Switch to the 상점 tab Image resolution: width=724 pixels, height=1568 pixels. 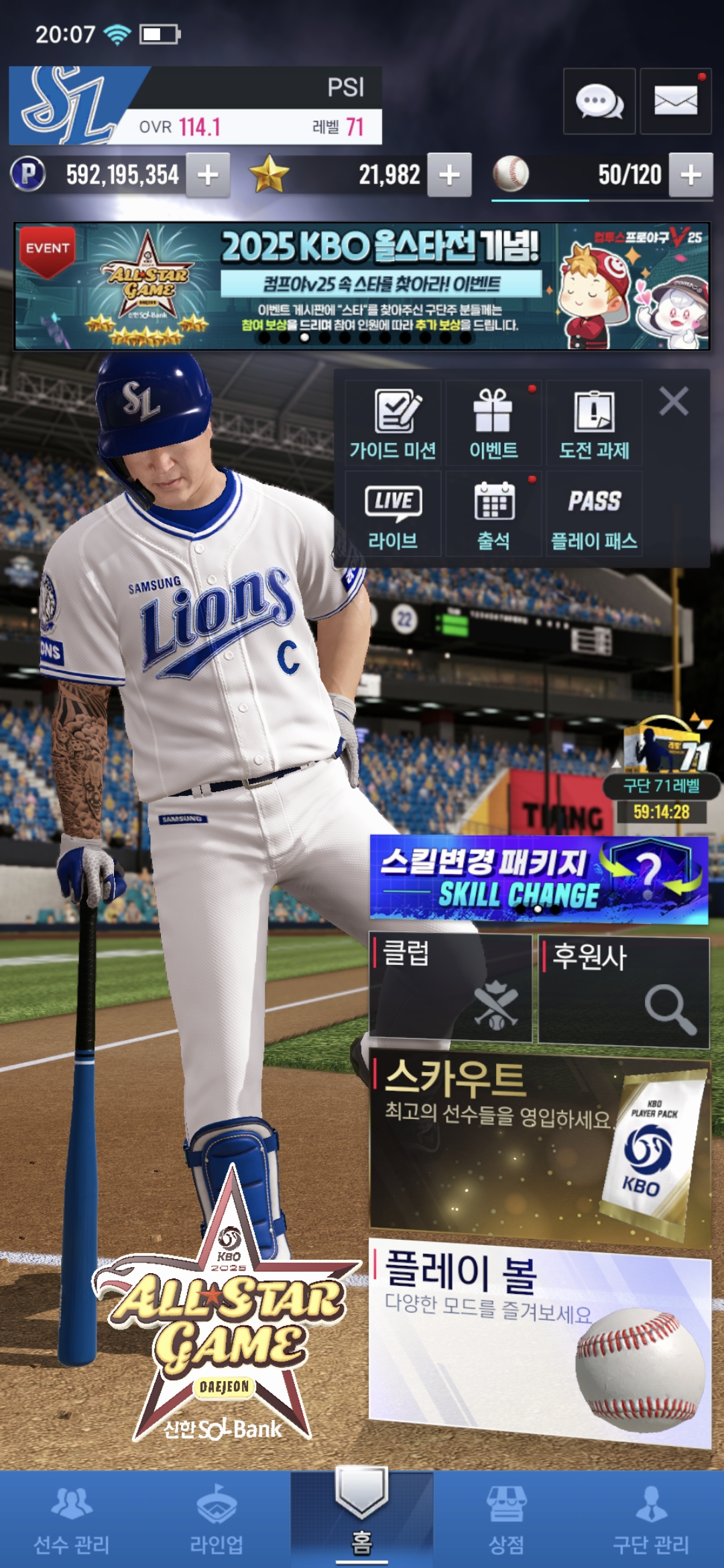click(x=506, y=1520)
